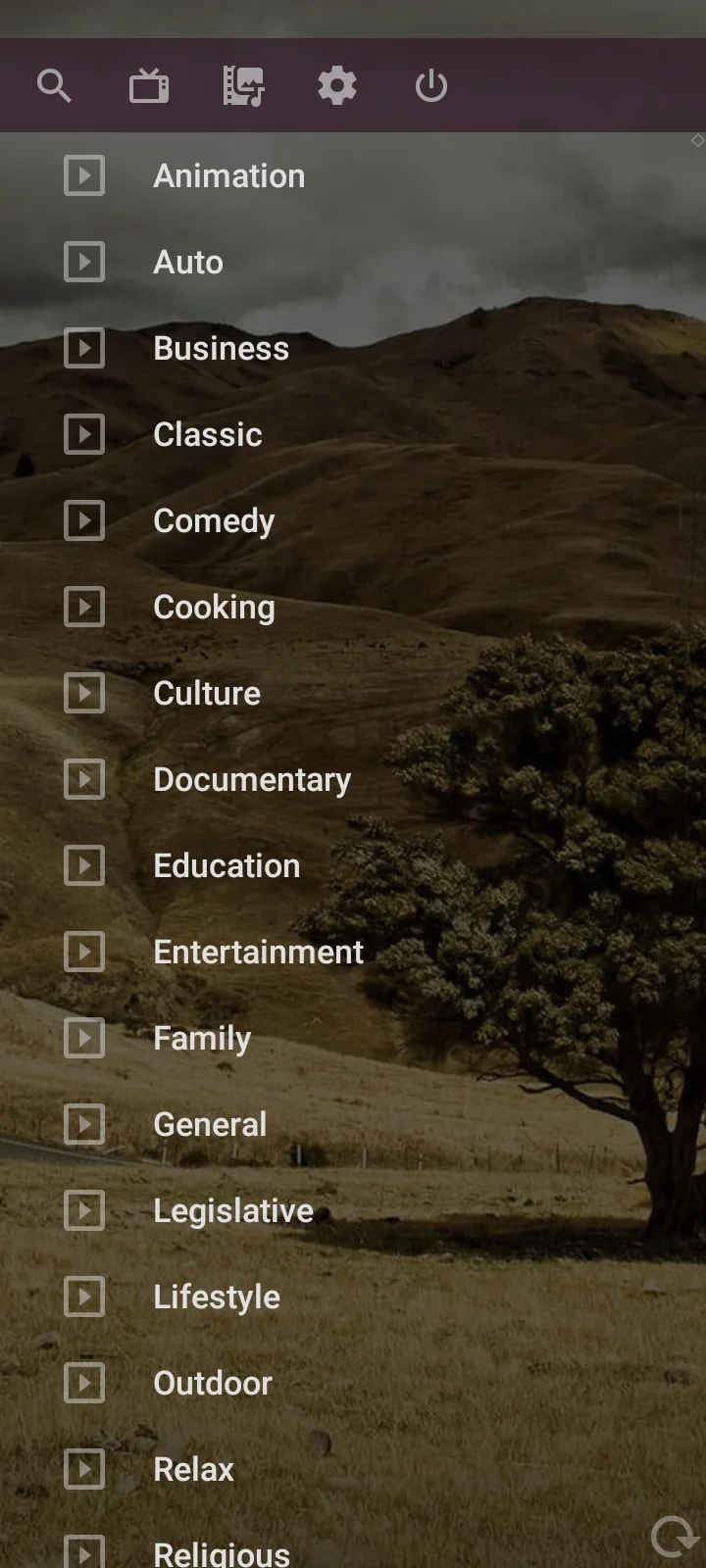Click the play icon beside Relax

[x=84, y=1469]
